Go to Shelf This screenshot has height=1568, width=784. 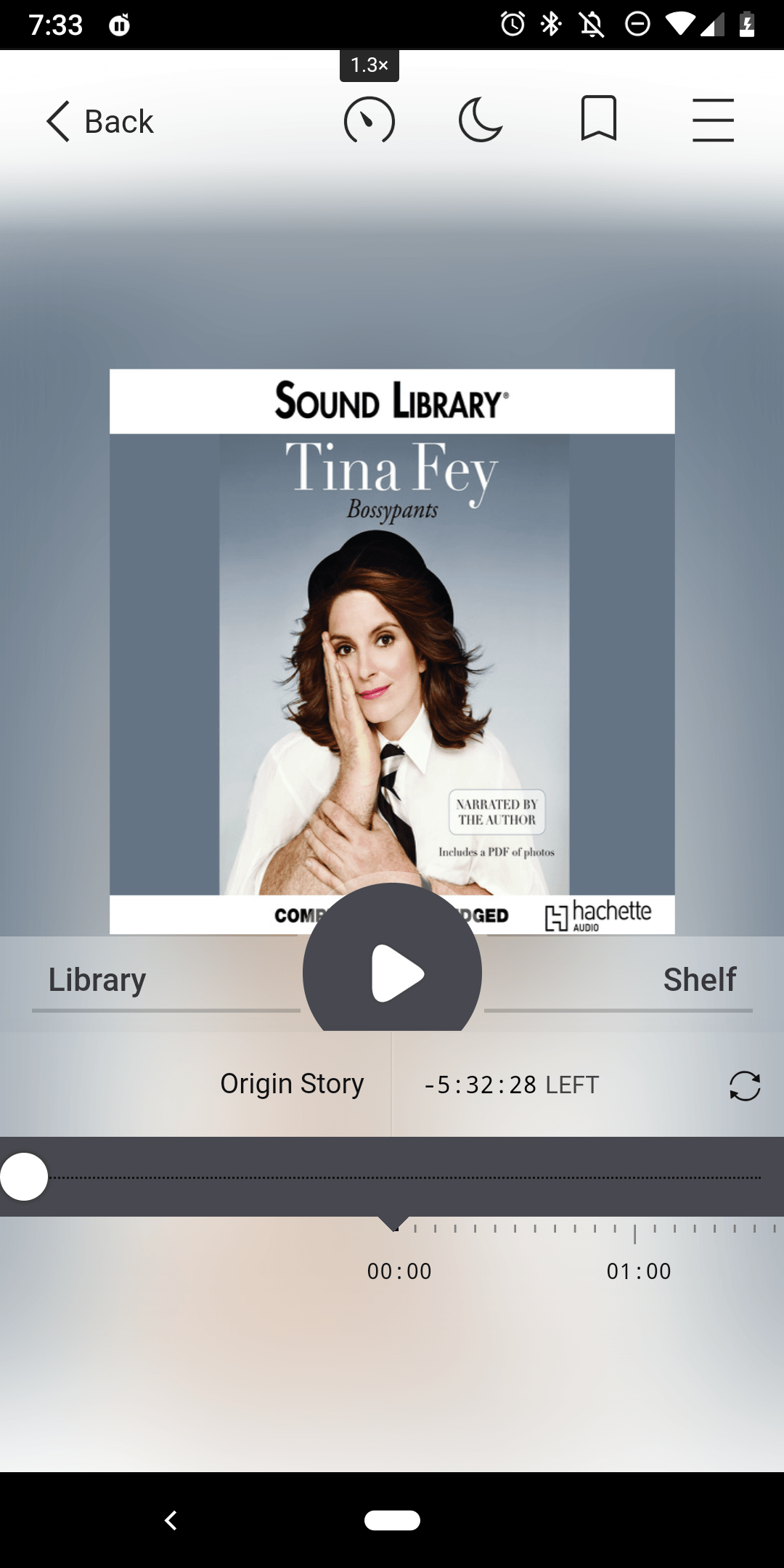point(700,979)
